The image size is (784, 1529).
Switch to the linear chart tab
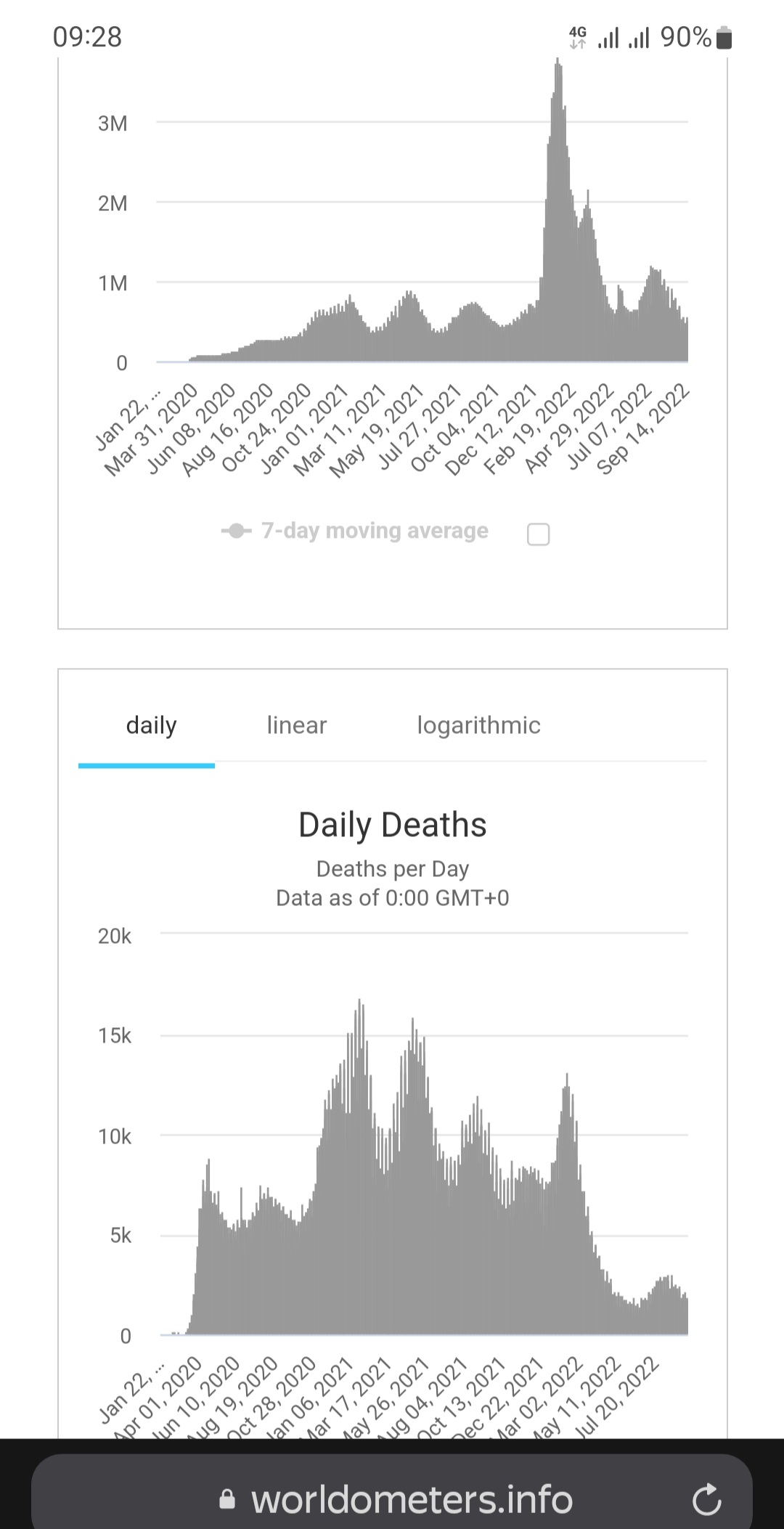tap(296, 725)
